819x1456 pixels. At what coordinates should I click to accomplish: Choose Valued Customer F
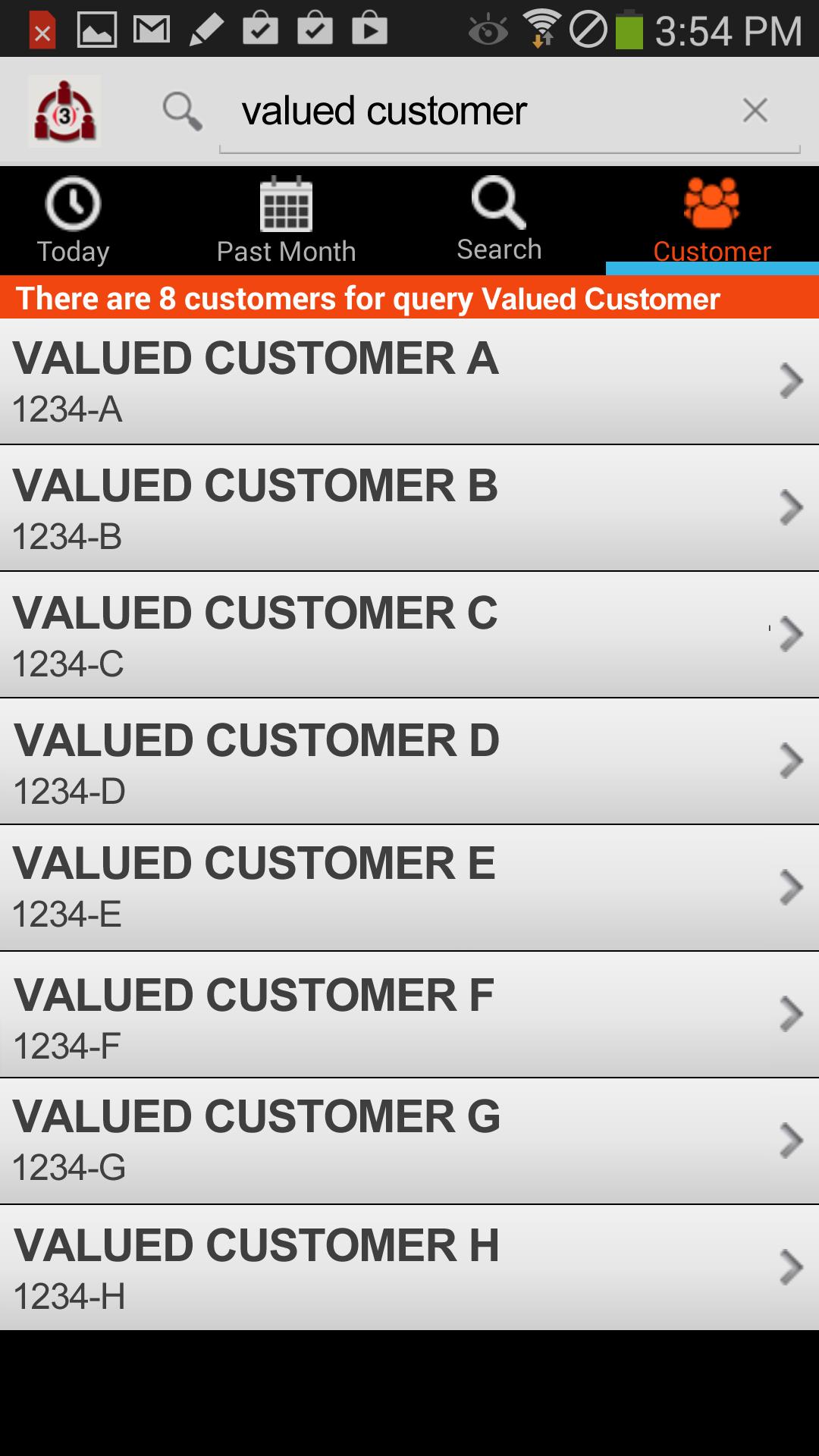[409, 1015]
